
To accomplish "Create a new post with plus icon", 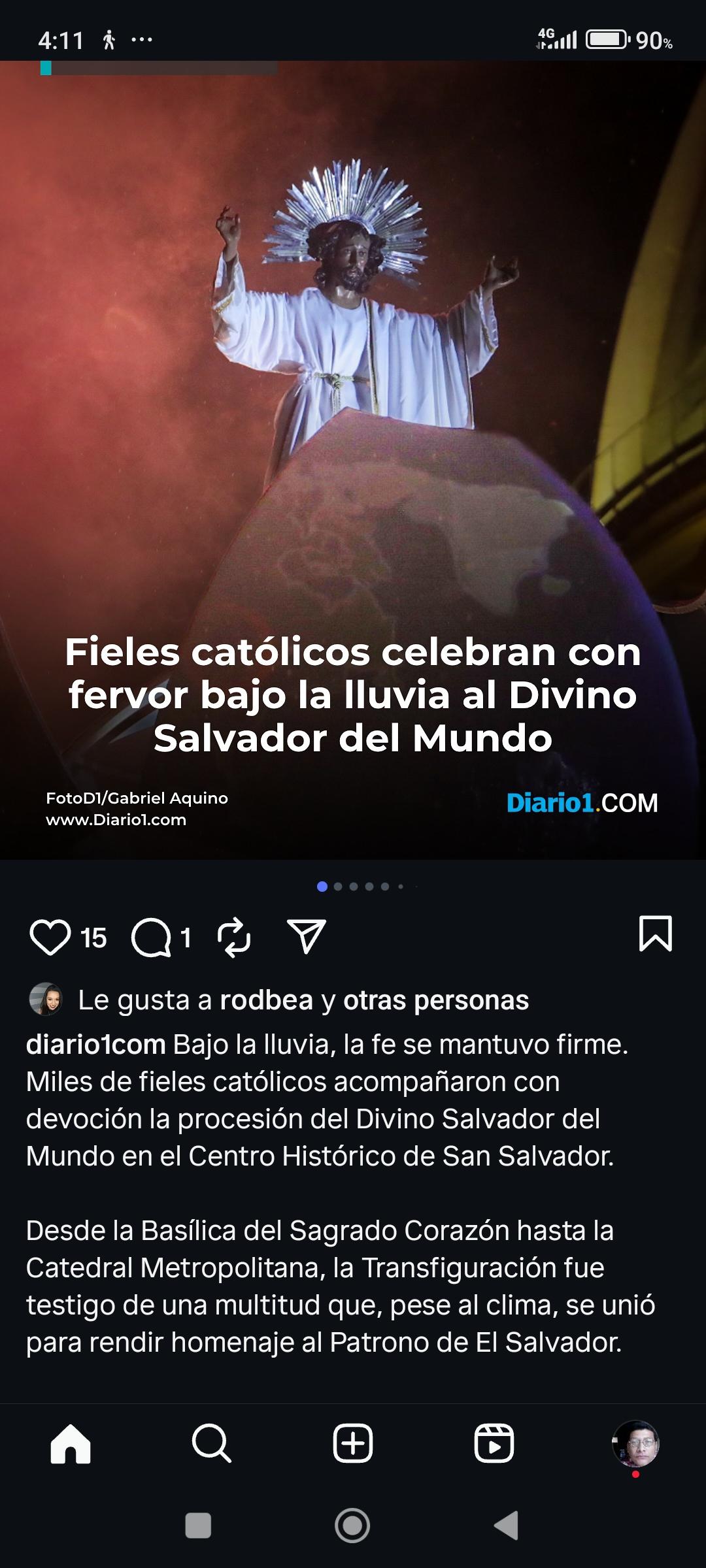I will (x=353, y=1443).
